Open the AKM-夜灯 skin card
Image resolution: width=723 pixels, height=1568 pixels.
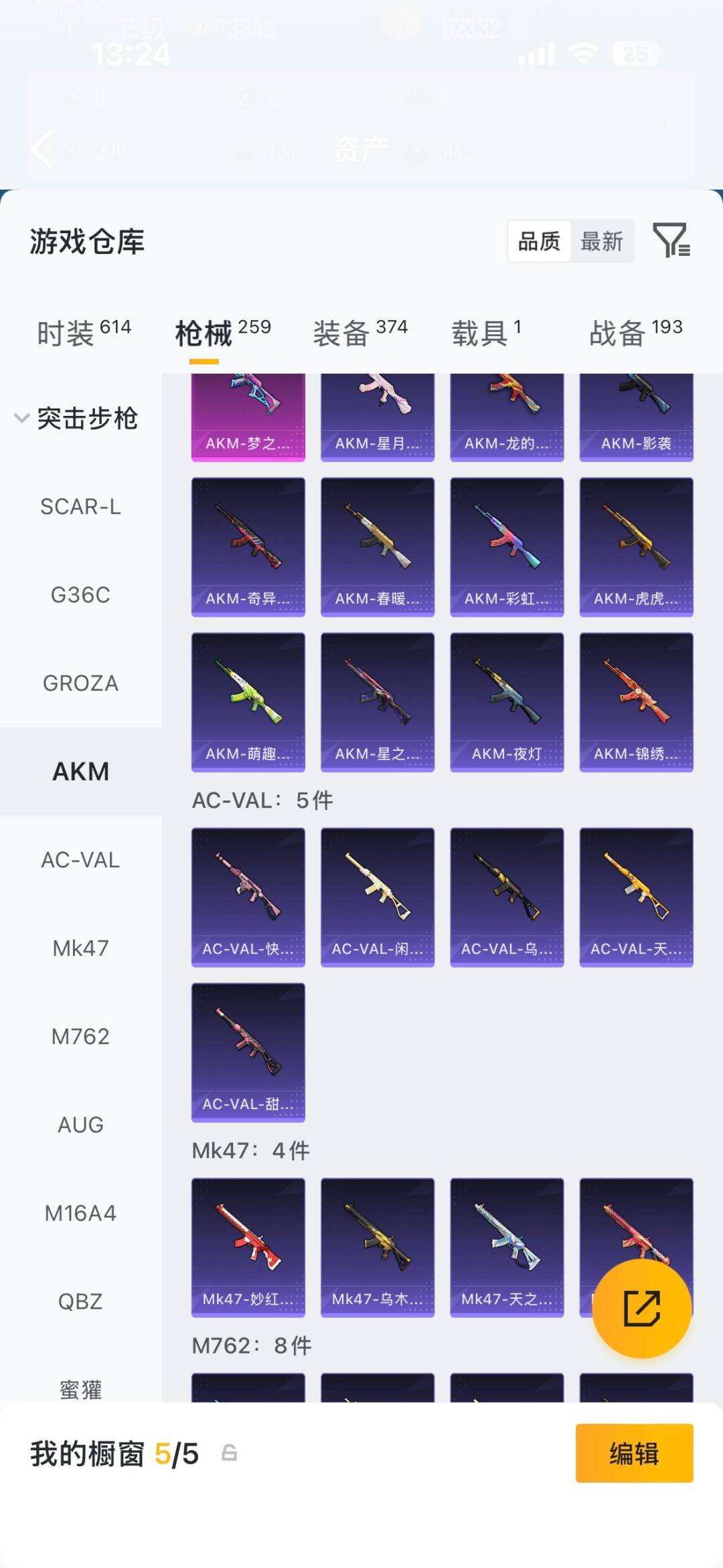[507, 702]
